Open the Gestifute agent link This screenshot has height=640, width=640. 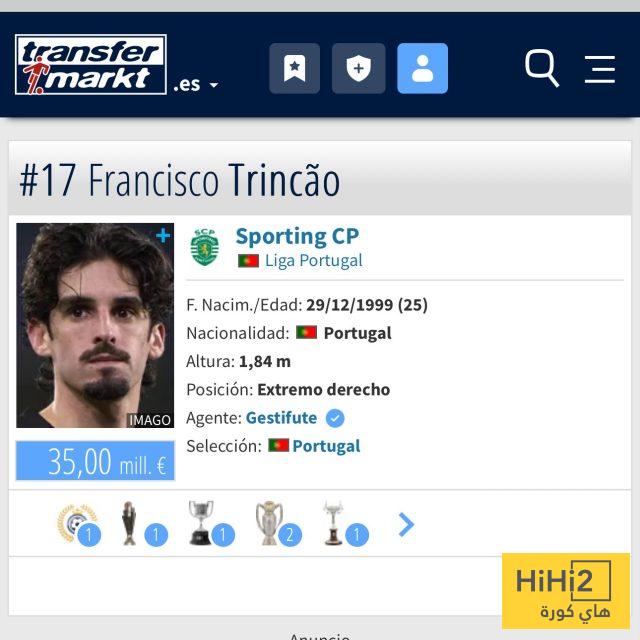[281, 418]
